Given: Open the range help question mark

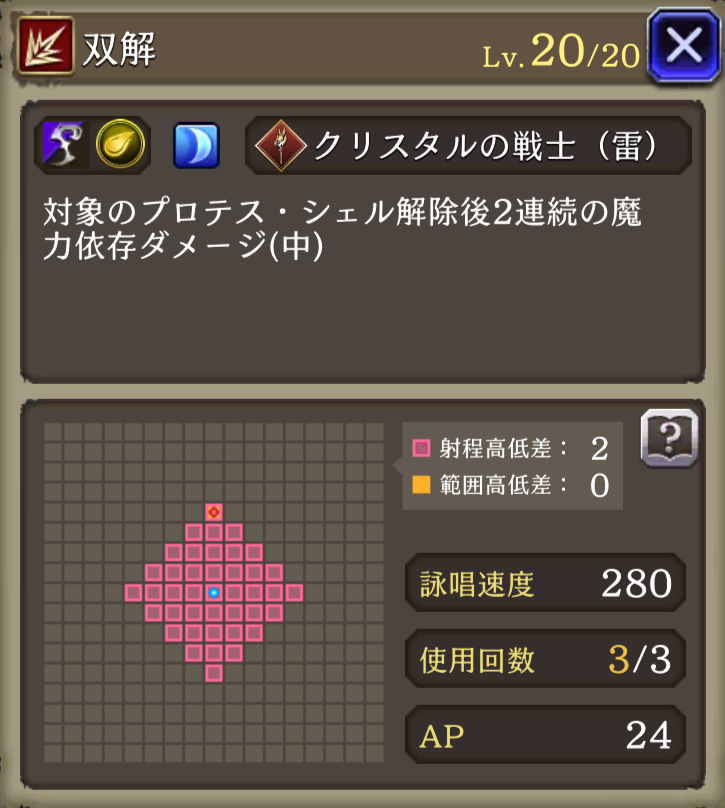Looking at the screenshot, I should click(668, 438).
